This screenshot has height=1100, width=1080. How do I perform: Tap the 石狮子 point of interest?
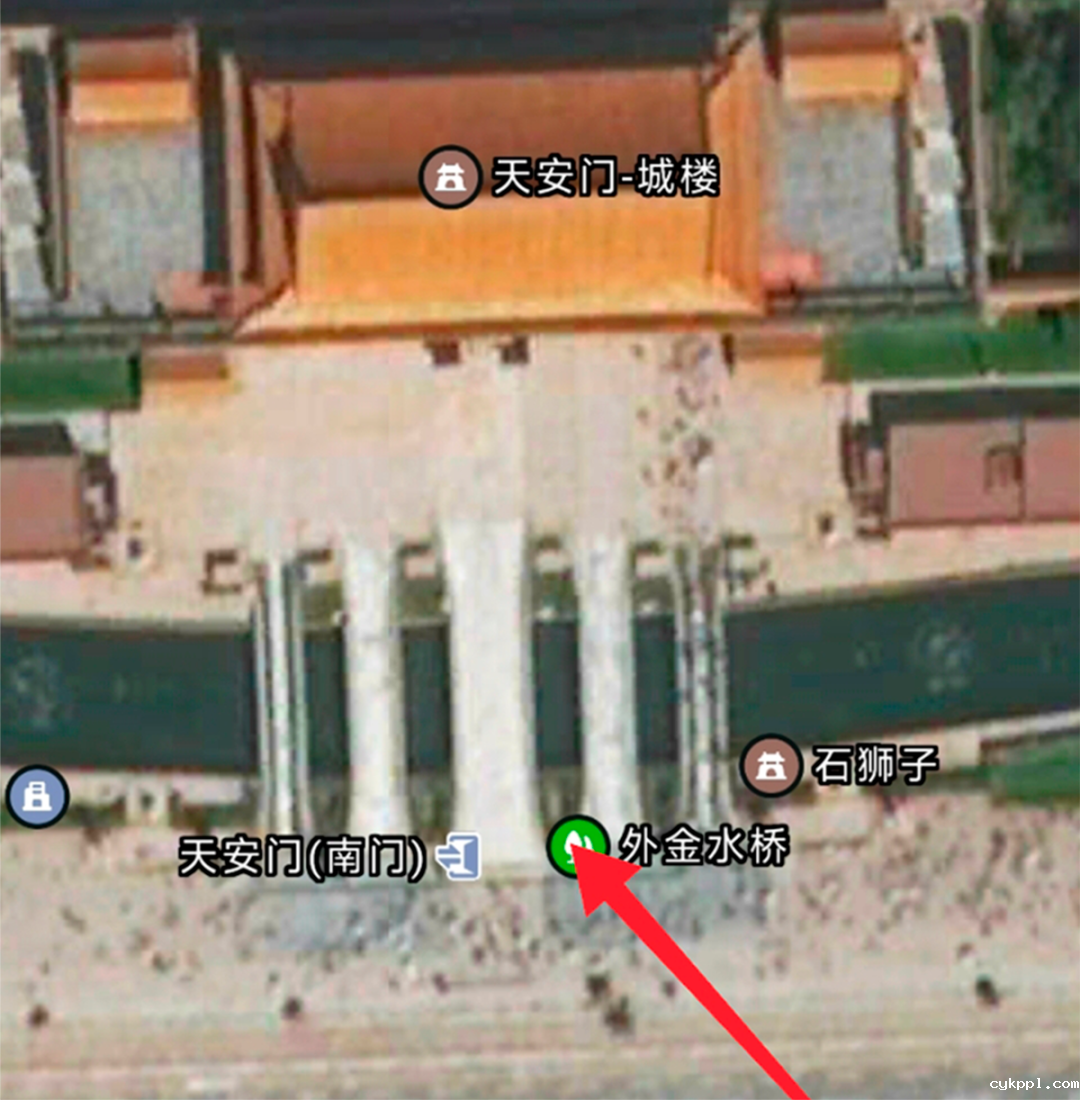771,766
